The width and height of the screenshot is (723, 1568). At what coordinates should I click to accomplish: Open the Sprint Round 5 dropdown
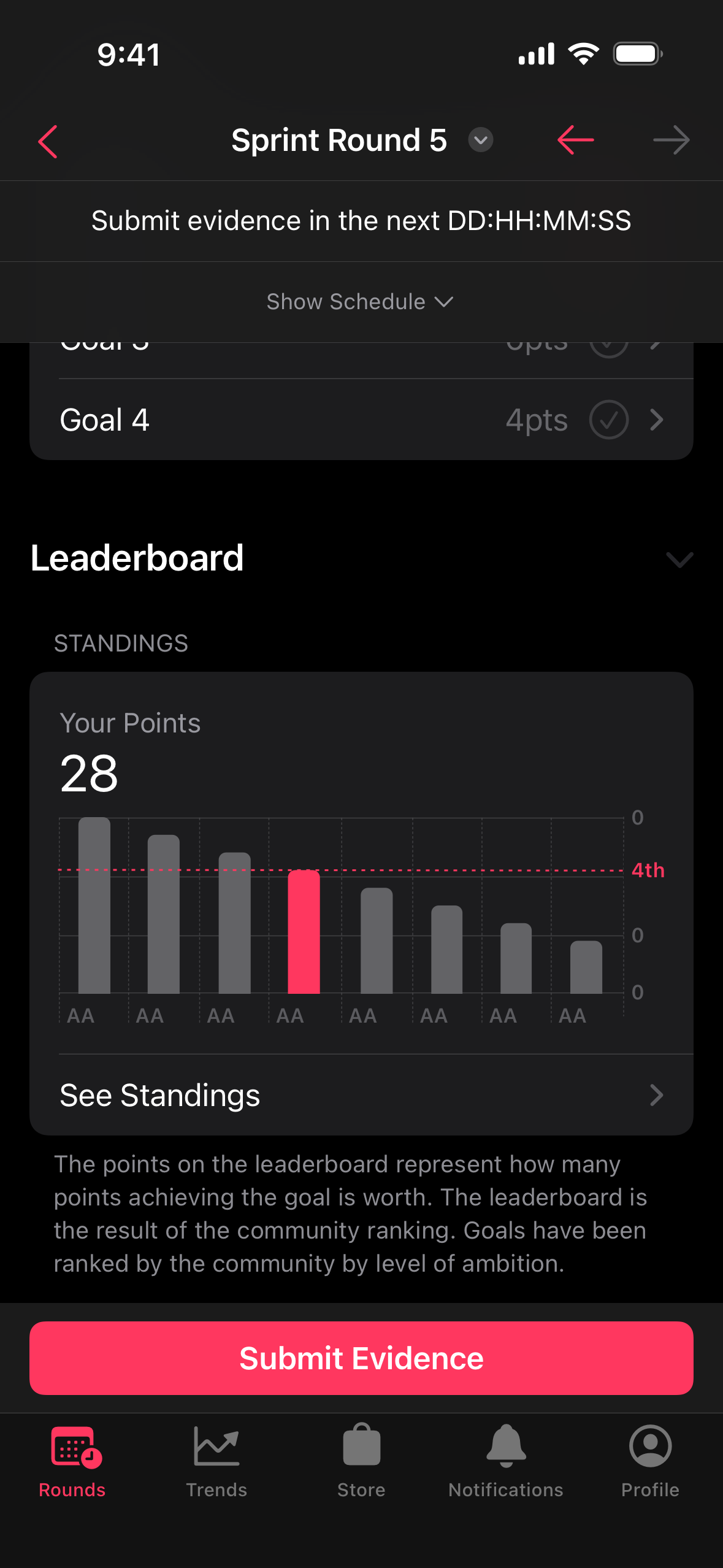[x=481, y=140]
